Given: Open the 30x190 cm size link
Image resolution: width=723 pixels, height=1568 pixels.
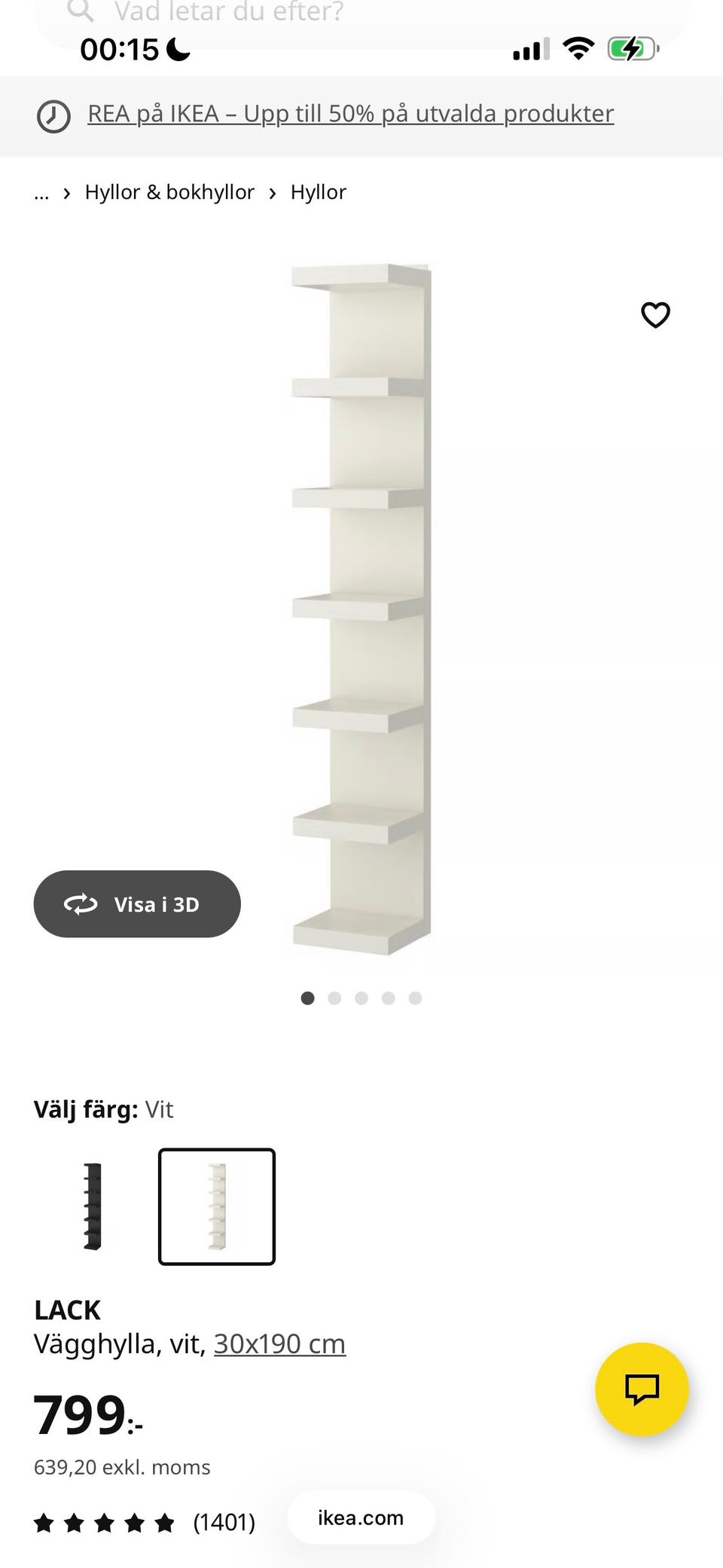Looking at the screenshot, I should point(279,1343).
